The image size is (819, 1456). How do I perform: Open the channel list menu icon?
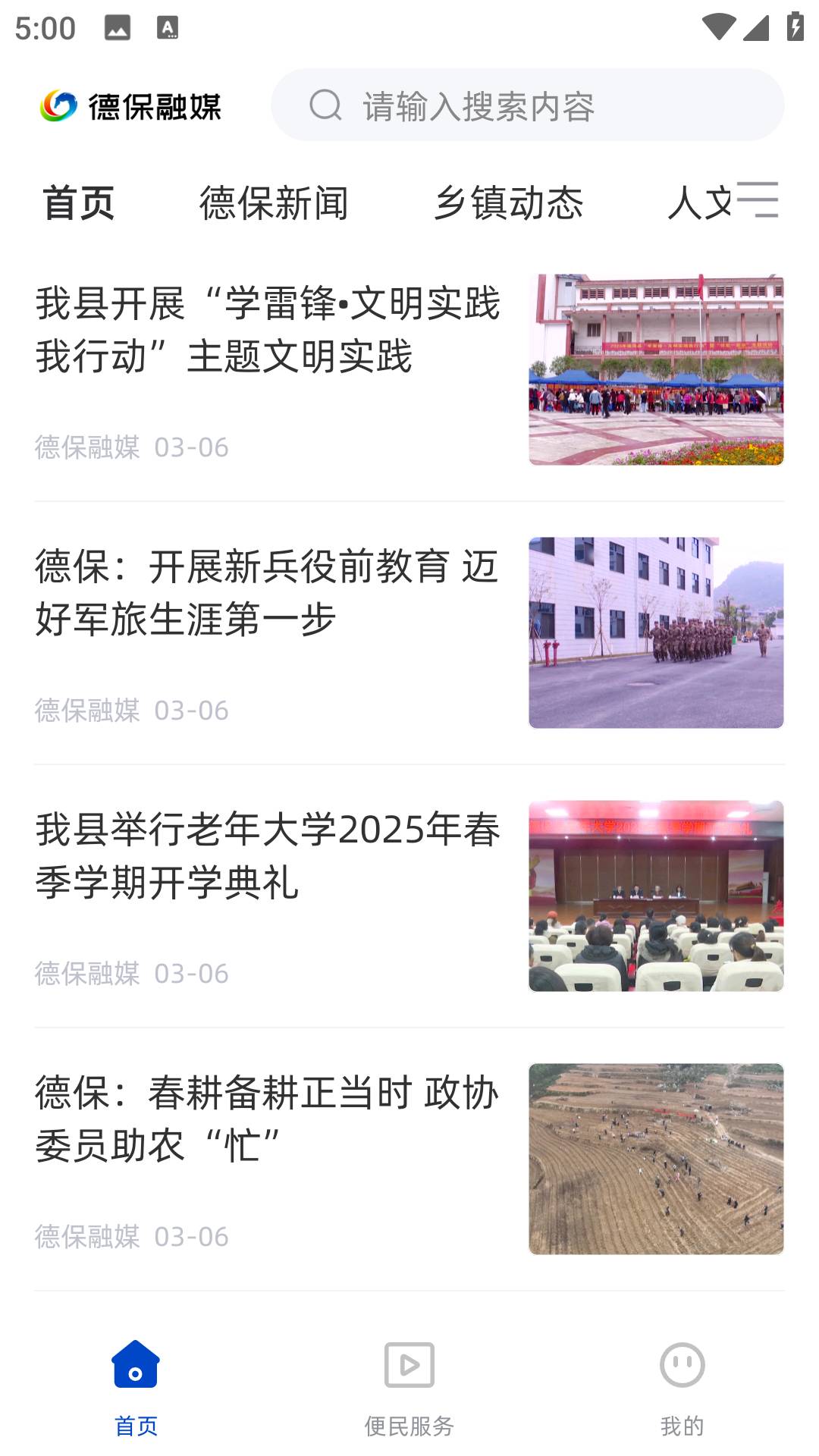pos(758,200)
